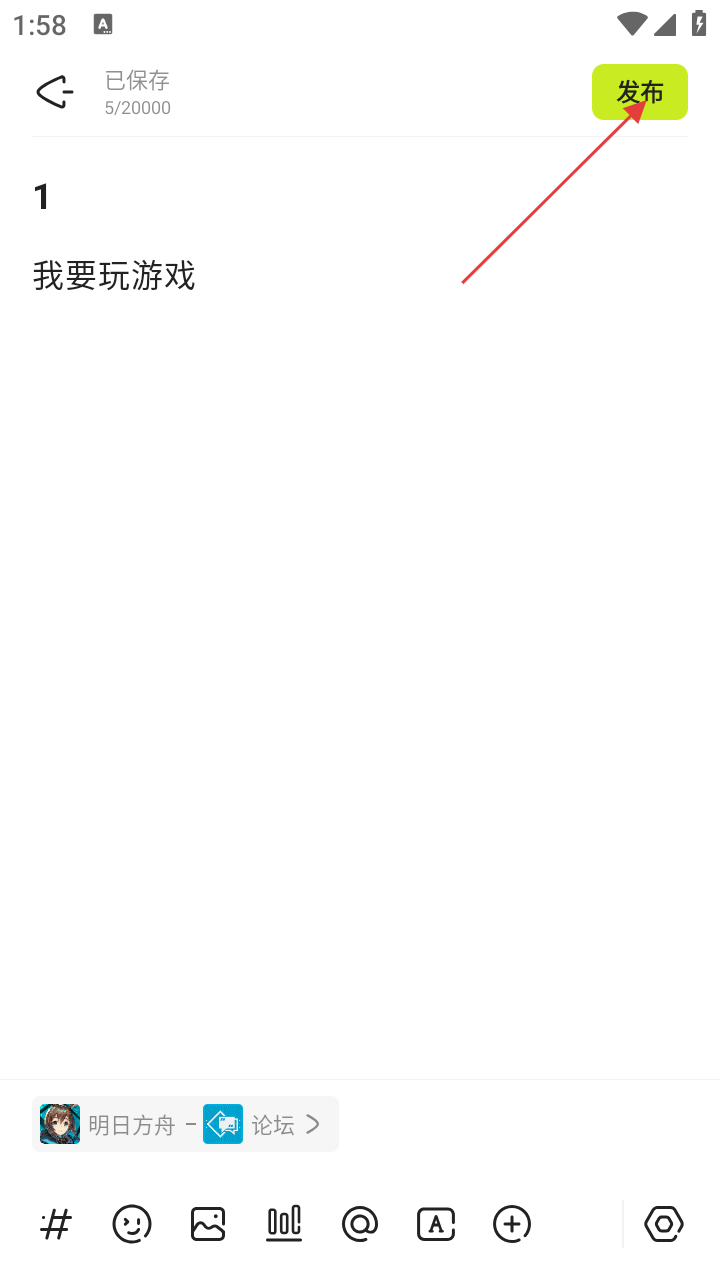Screen dimensions: 720x1280
Task: Add a poll to the post
Action: click(284, 1224)
